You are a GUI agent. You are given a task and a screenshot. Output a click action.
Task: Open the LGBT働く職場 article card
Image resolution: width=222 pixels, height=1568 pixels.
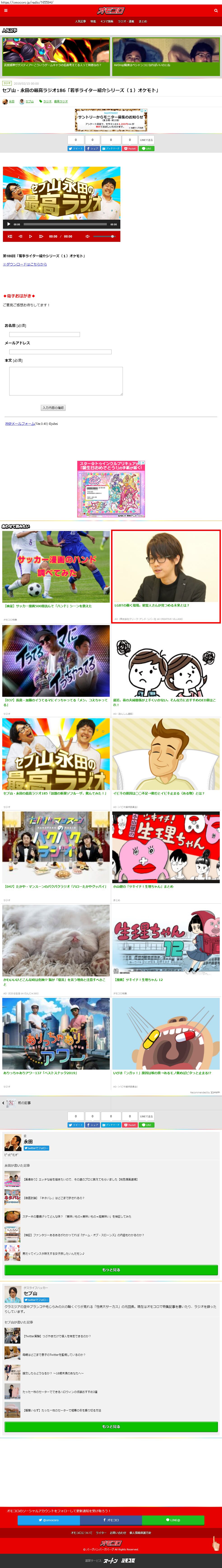coord(166,575)
